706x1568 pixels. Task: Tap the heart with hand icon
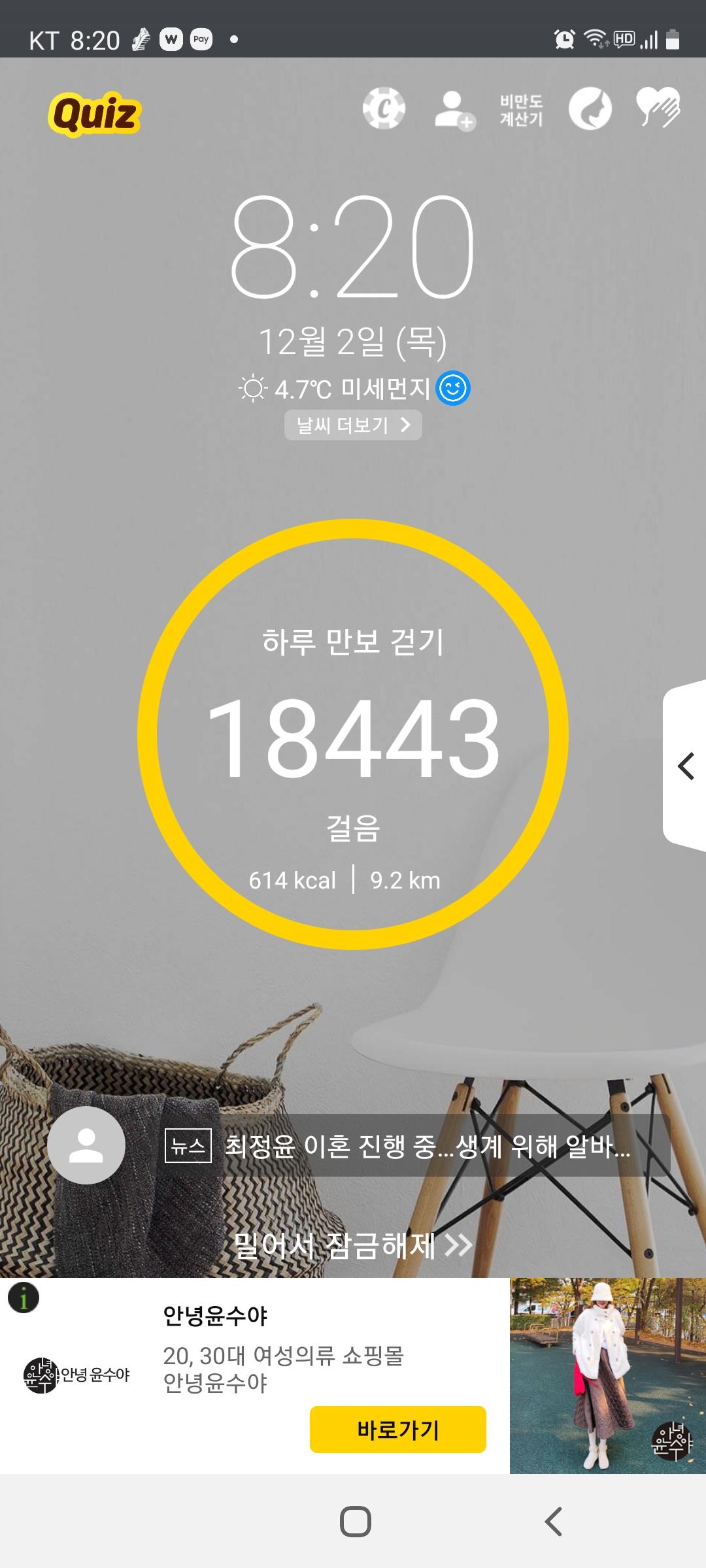coord(658,107)
